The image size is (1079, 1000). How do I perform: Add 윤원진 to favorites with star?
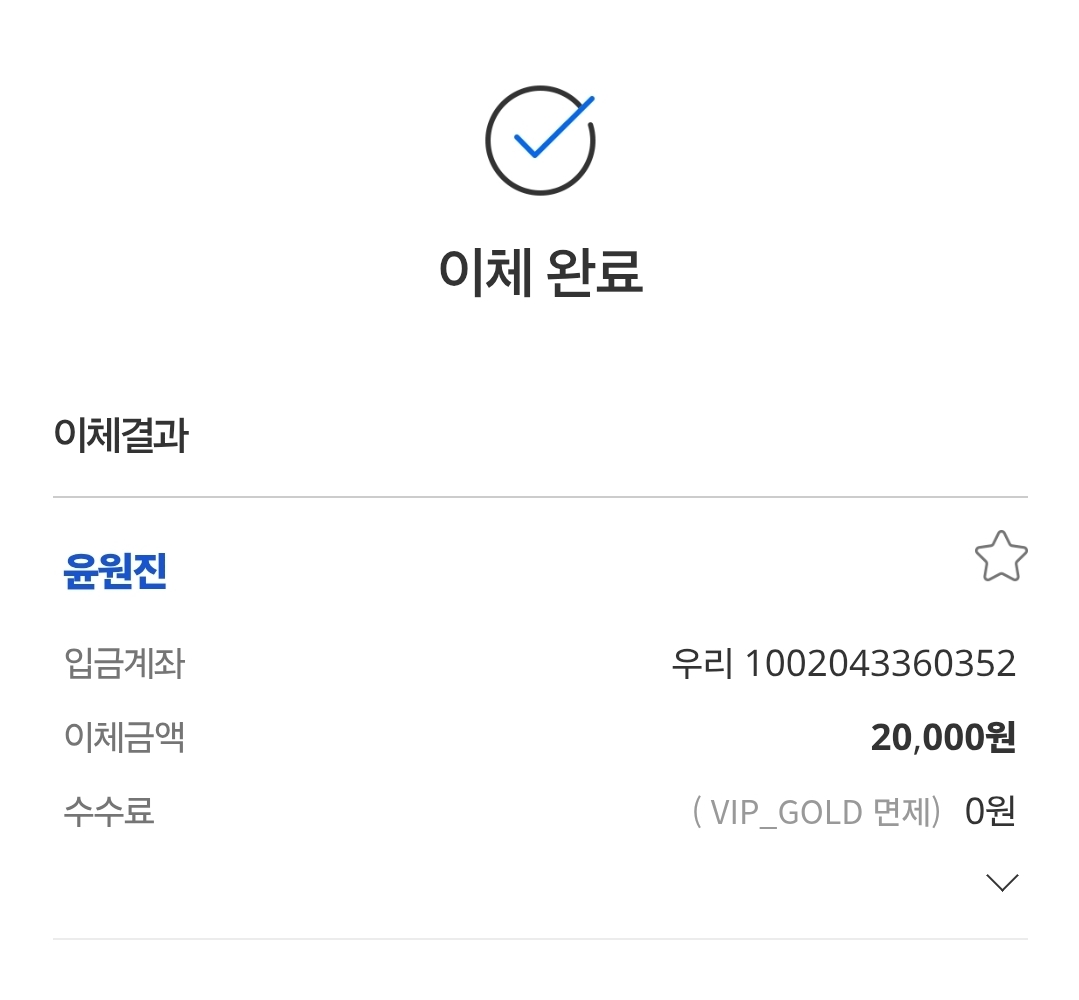click(x=1000, y=557)
